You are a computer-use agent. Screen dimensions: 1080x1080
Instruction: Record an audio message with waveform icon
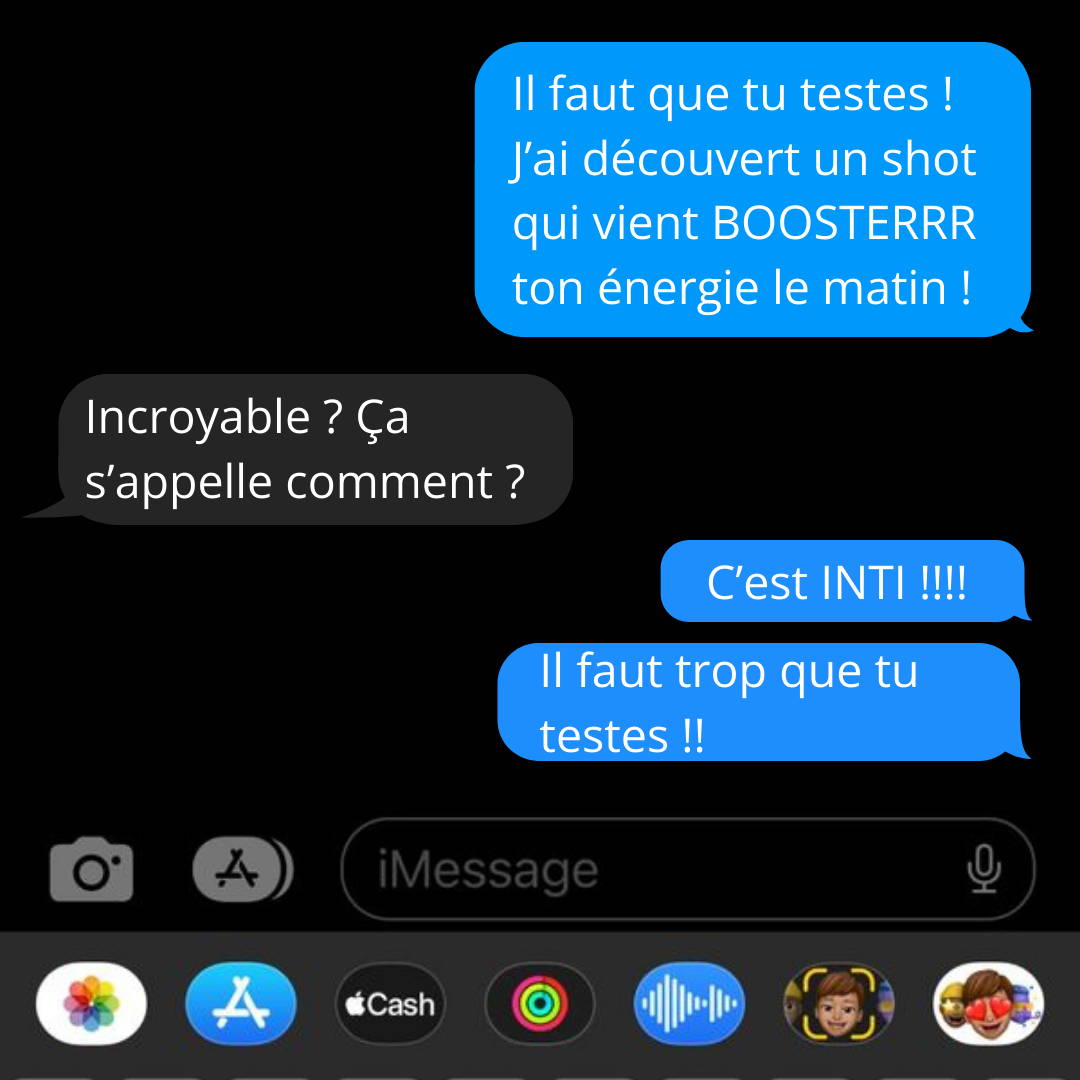pos(689,1004)
